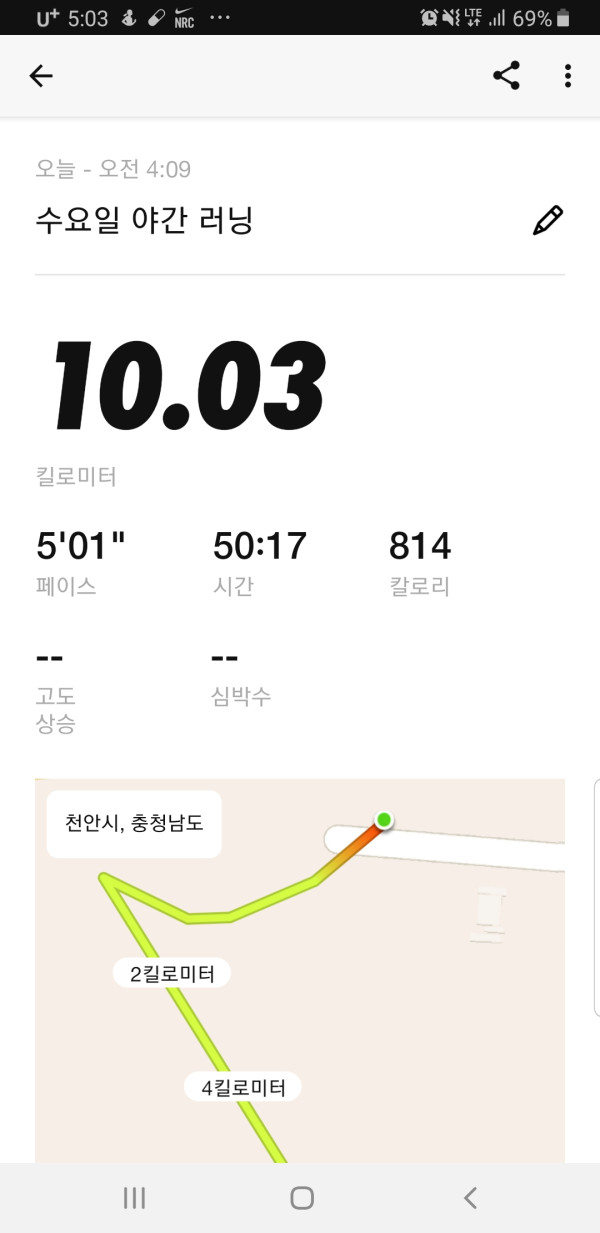Open the run route map

point(300,970)
